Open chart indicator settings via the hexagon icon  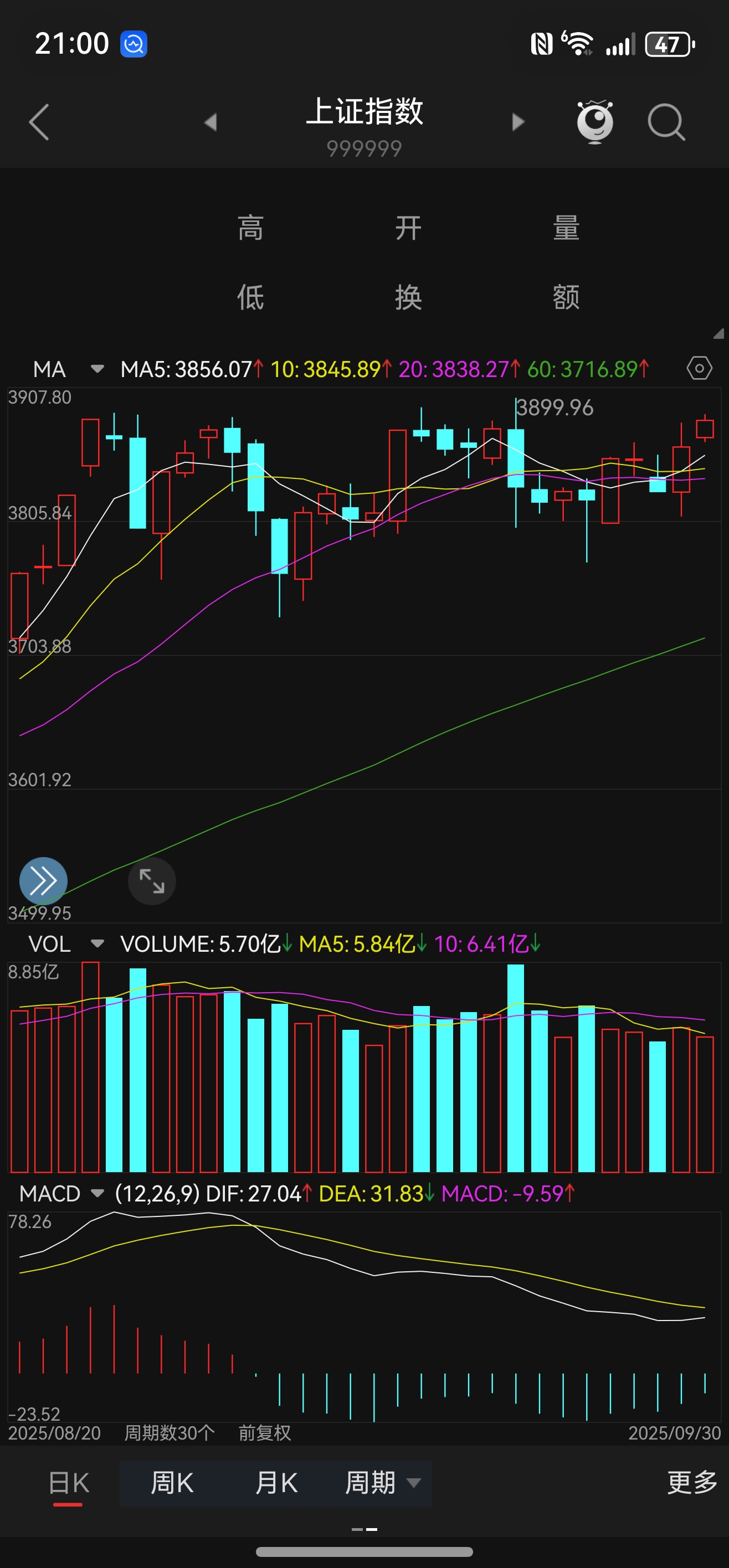(x=699, y=369)
